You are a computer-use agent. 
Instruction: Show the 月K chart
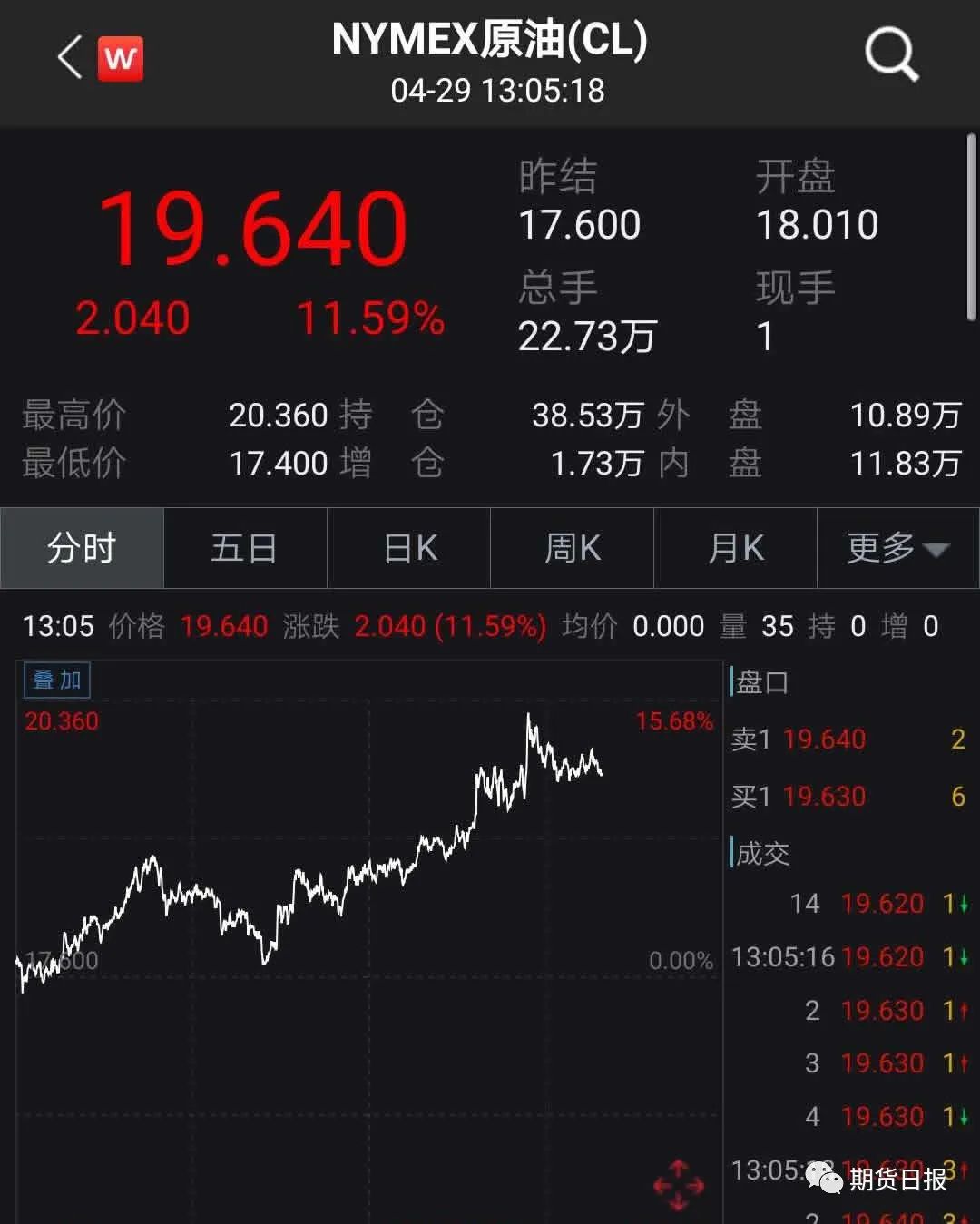pyautogui.click(x=735, y=548)
